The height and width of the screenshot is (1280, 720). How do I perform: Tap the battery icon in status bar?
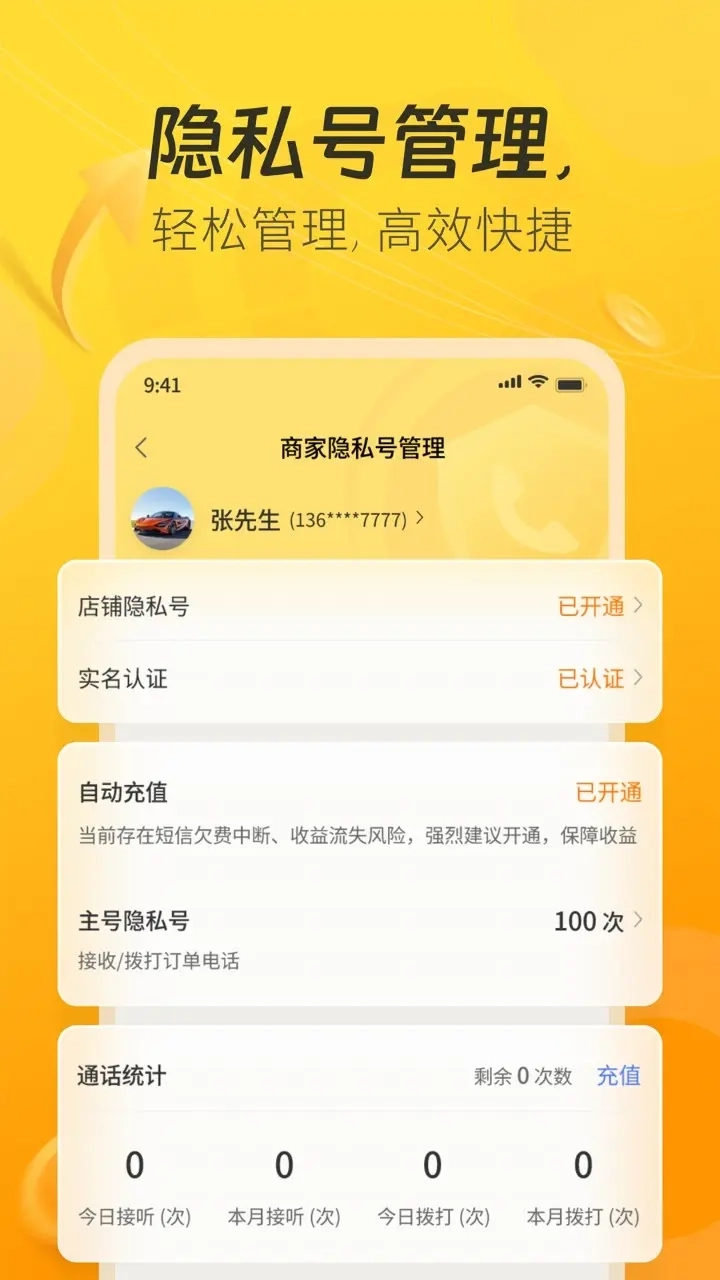click(572, 381)
